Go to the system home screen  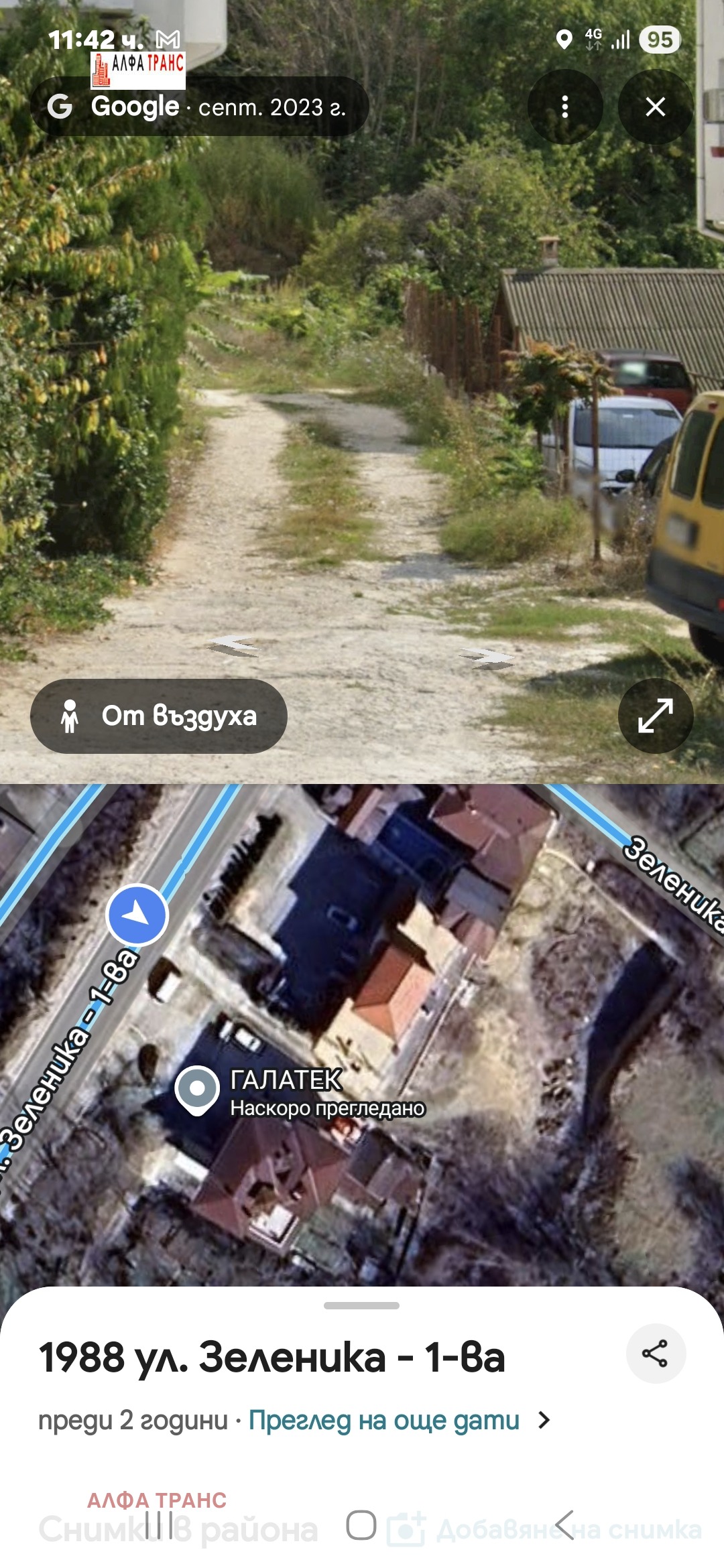pos(361,1525)
